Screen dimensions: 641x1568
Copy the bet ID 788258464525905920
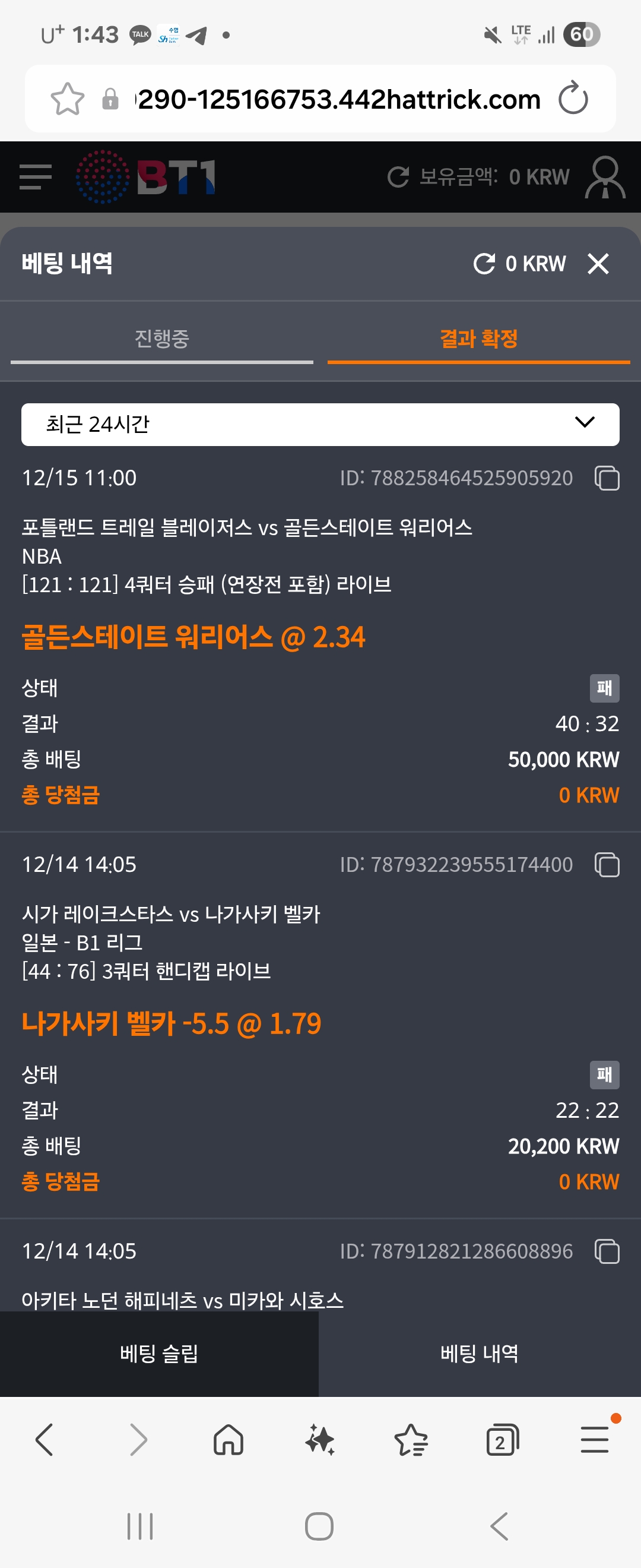point(607,479)
